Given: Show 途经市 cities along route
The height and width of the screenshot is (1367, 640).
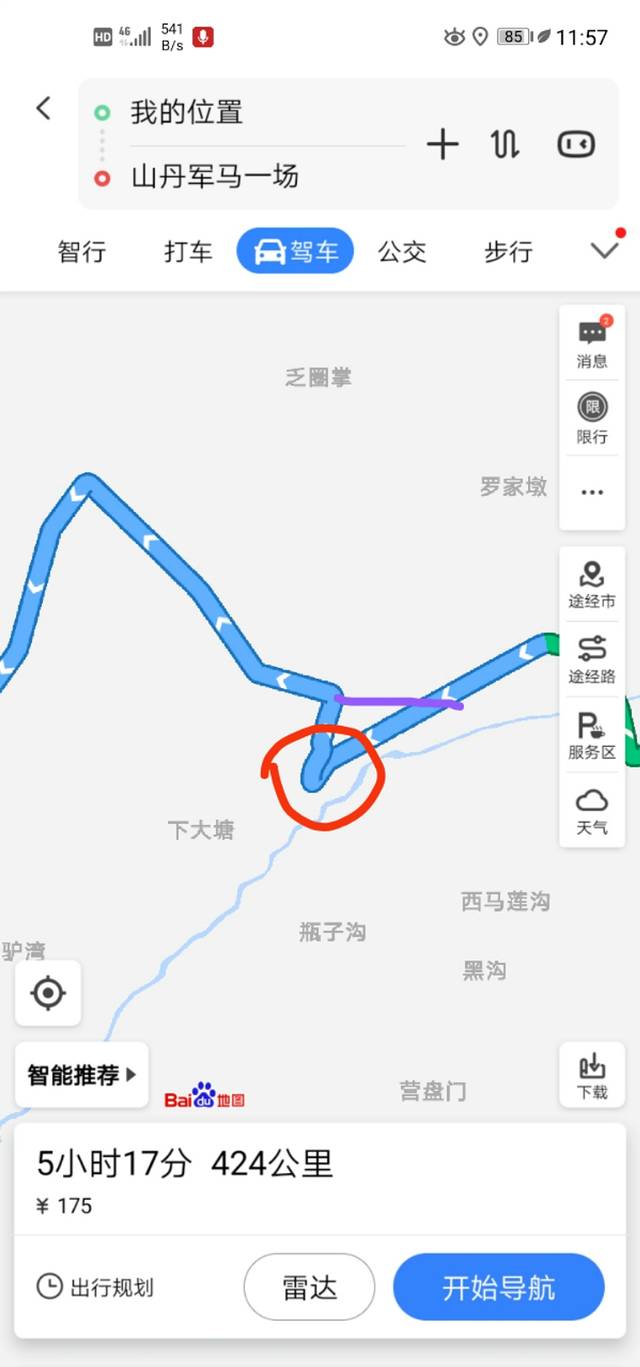Looking at the screenshot, I should [x=592, y=585].
